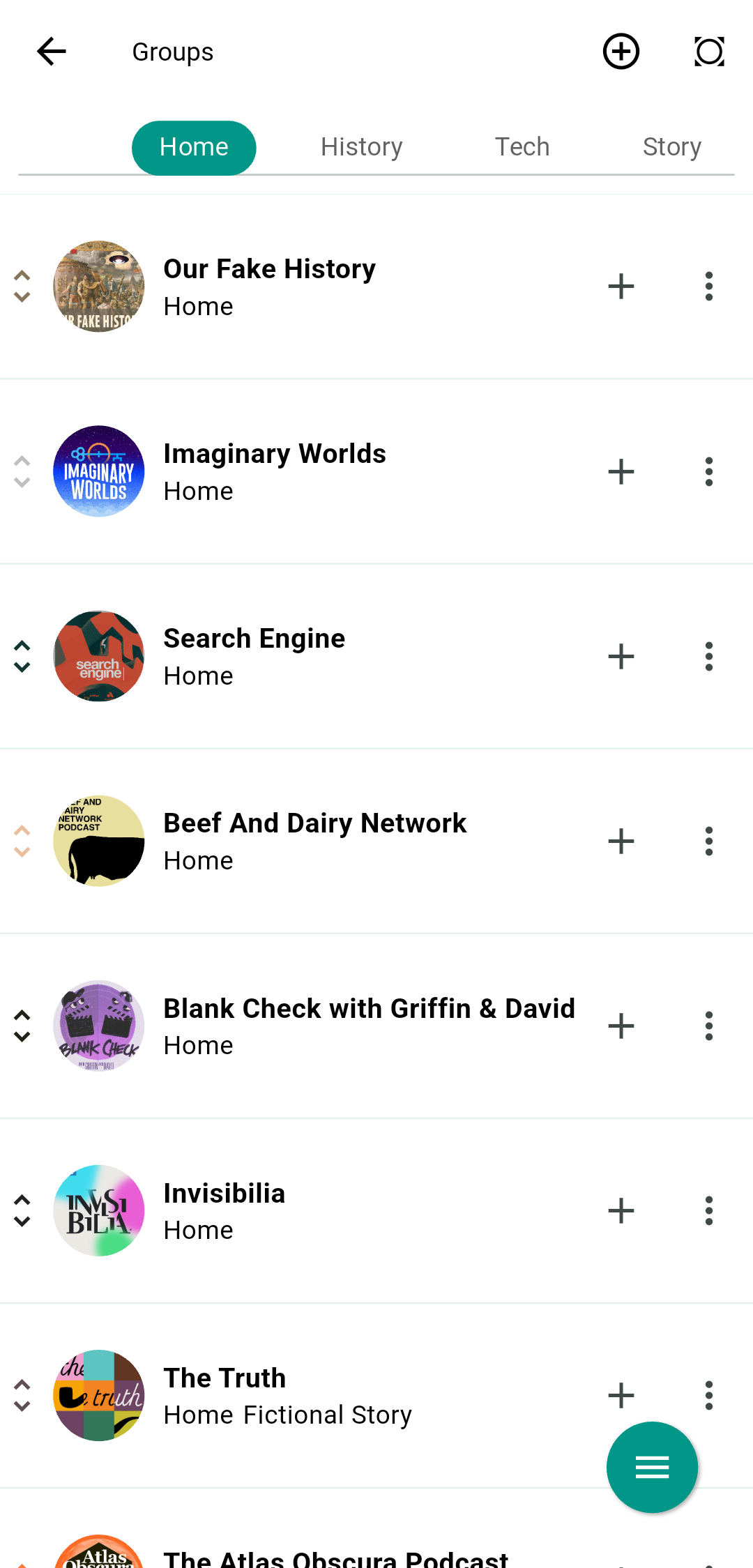Screen dimensions: 753x1568
Task: Add a new group with the circled plus
Action: click(621, 52)
